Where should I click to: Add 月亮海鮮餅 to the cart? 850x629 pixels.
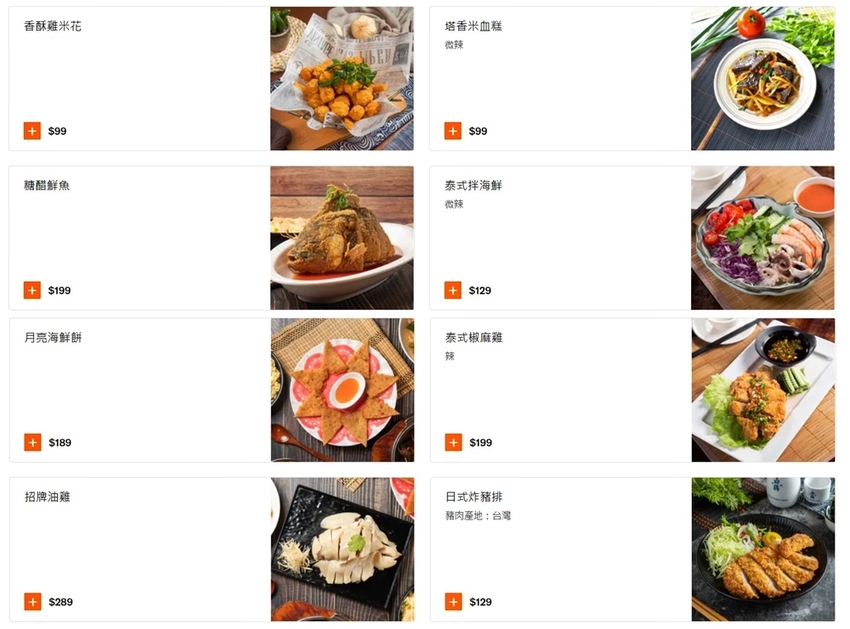[33, 442]
